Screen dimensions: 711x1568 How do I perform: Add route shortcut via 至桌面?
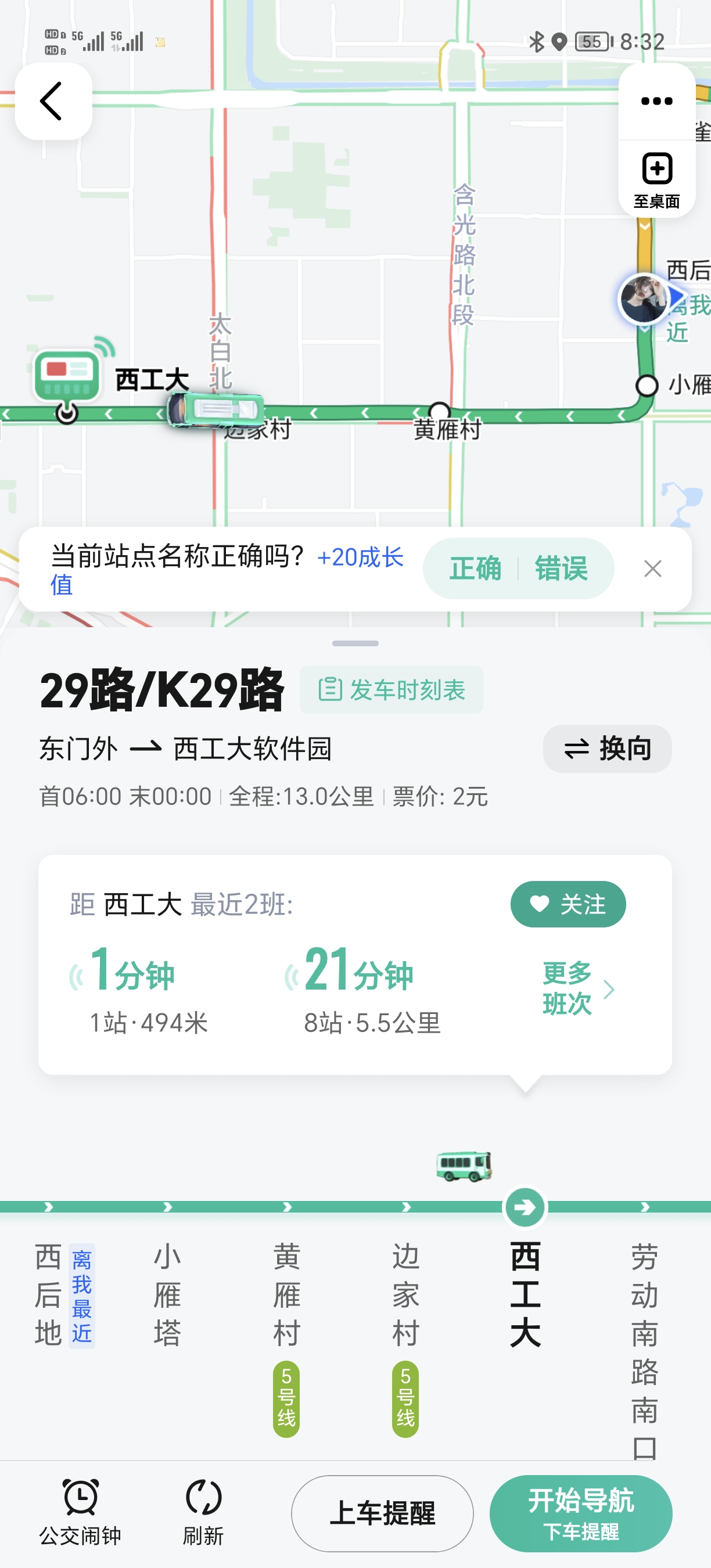(x=656, y=179)
